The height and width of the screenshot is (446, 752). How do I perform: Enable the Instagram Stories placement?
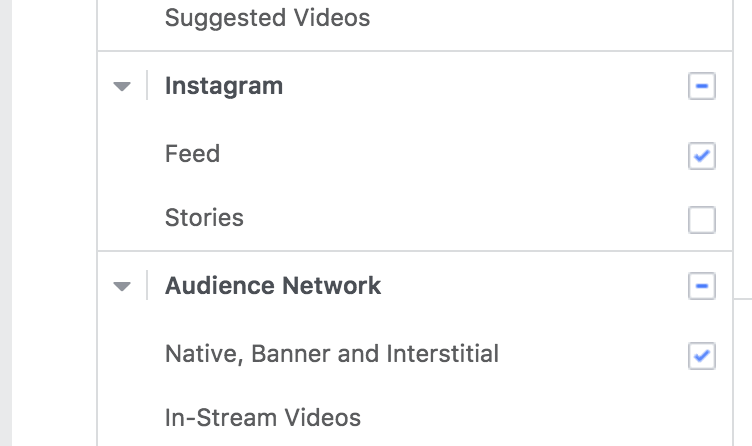pyautogui.click(x=702, y=219)
